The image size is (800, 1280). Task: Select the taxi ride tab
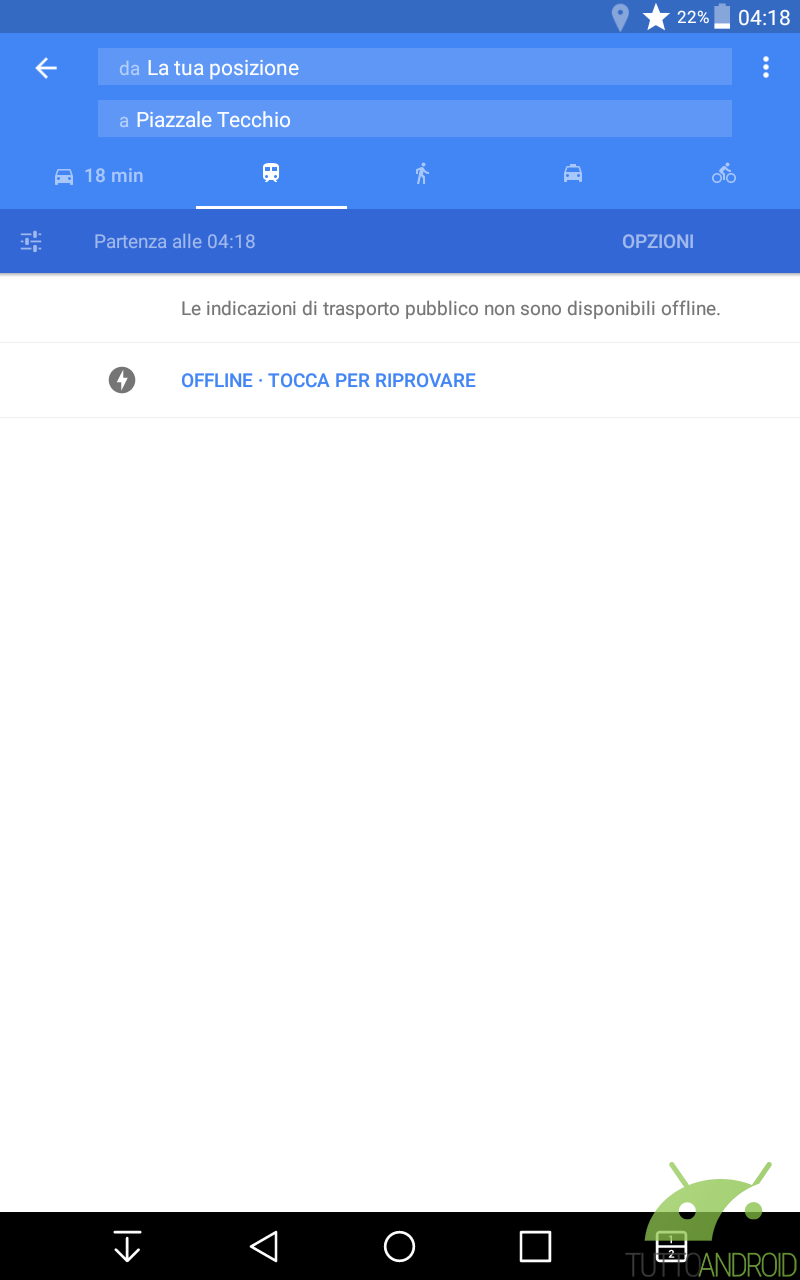pos(572,174)
